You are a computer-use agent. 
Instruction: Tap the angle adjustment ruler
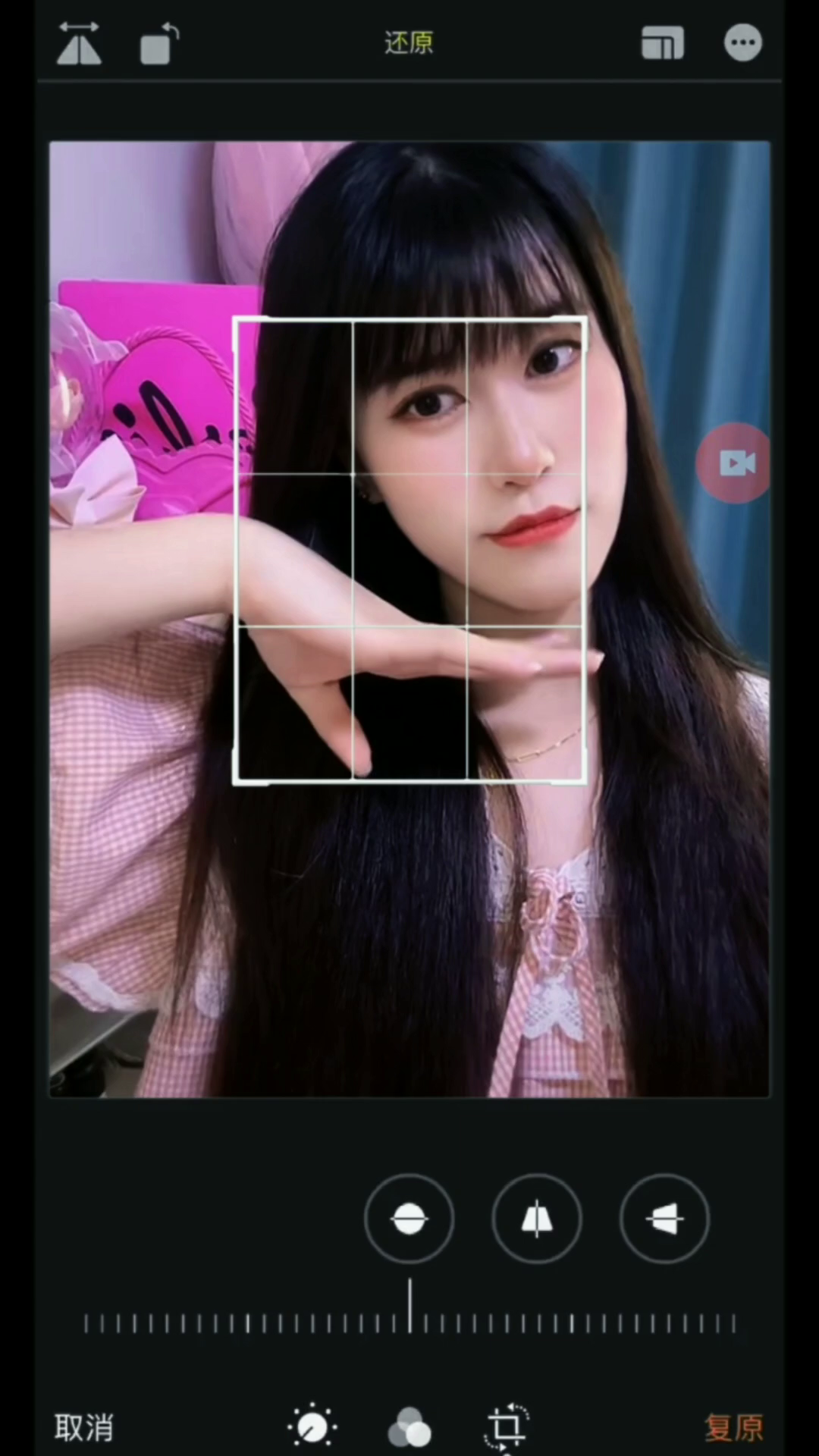[x=409, y=1316]
